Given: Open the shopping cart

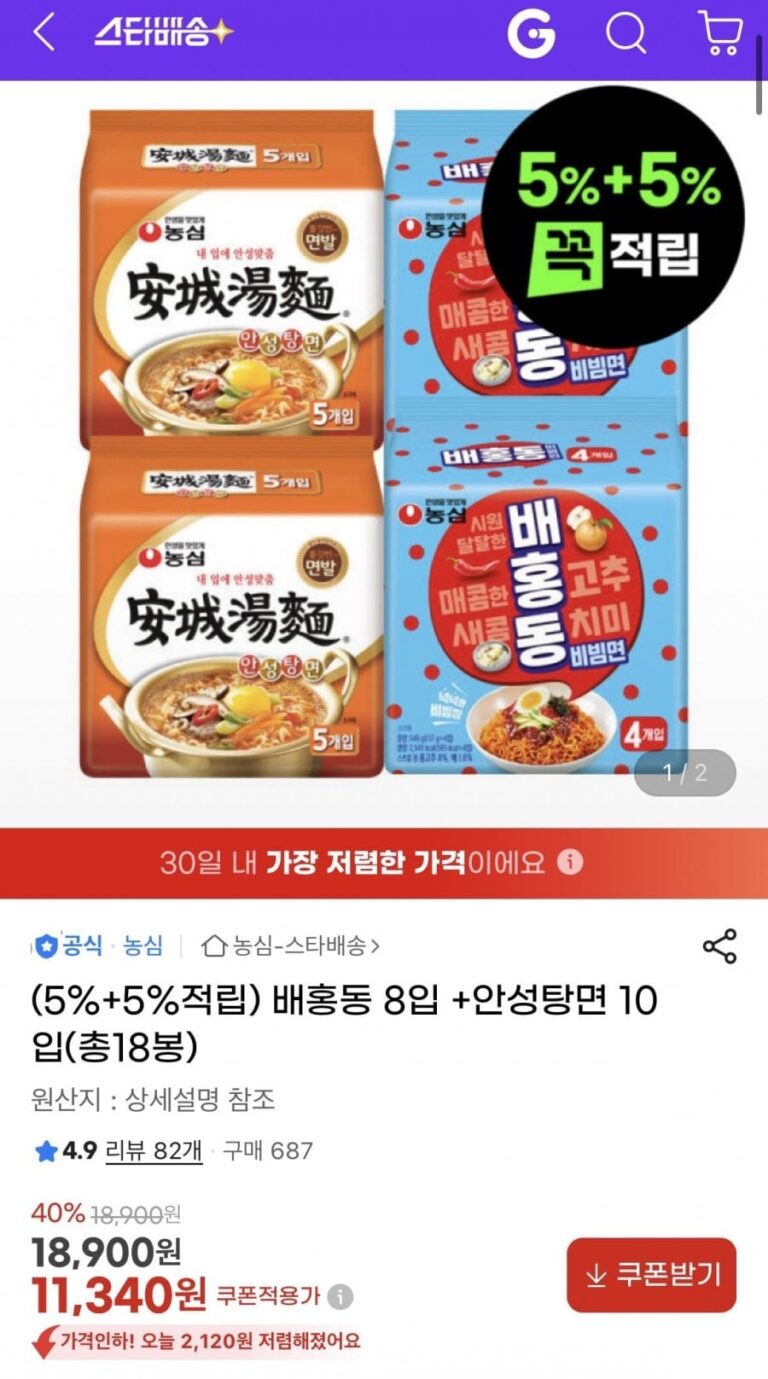Looking at the screenshot, I should 719,33.
